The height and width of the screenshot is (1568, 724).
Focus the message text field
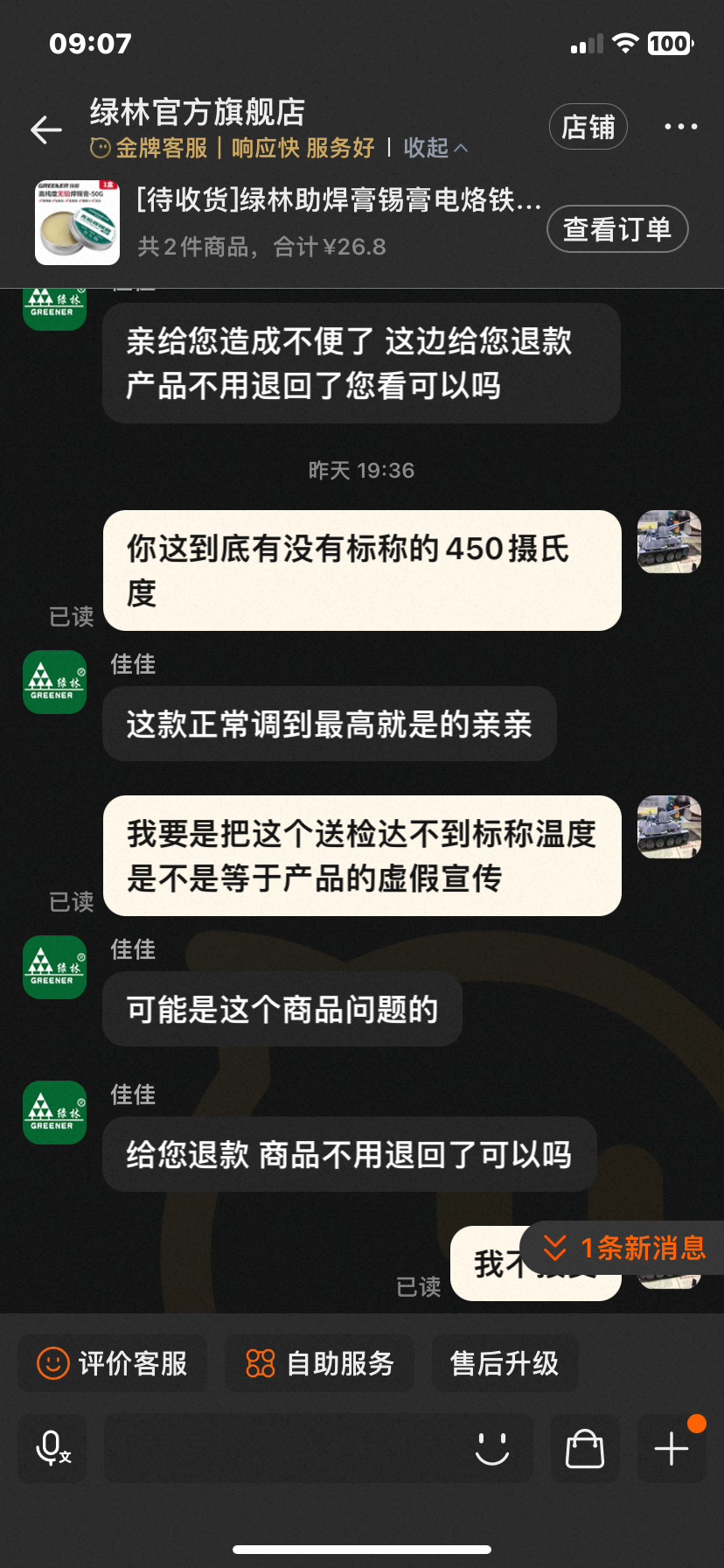point(289,1448)
